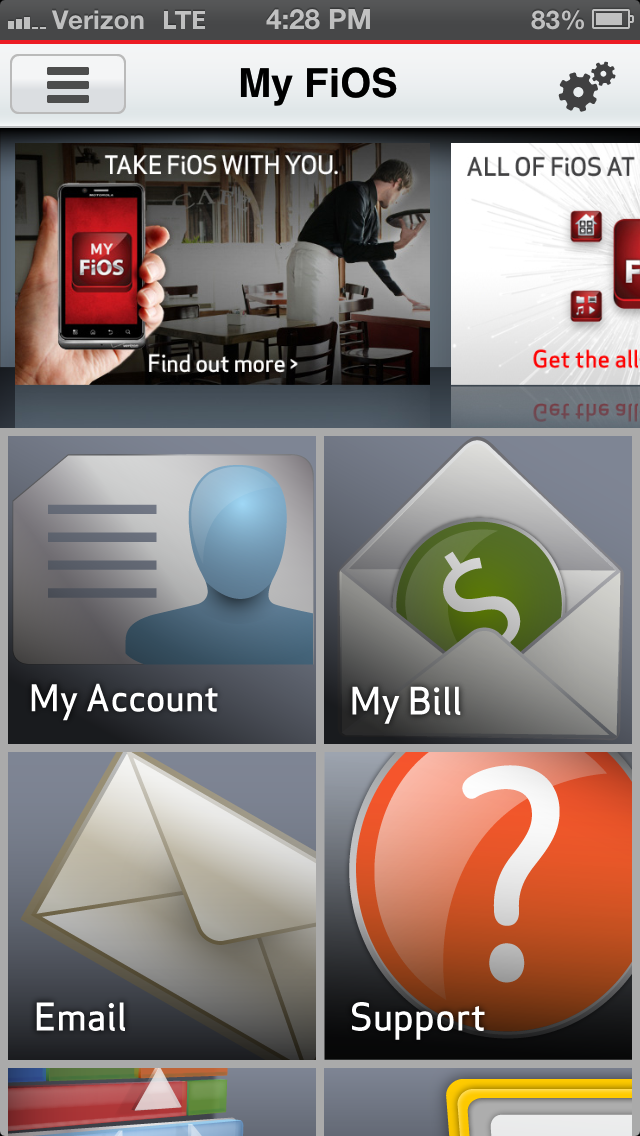
Task: Go to the Email tile
Action: (x=162, y=906)
